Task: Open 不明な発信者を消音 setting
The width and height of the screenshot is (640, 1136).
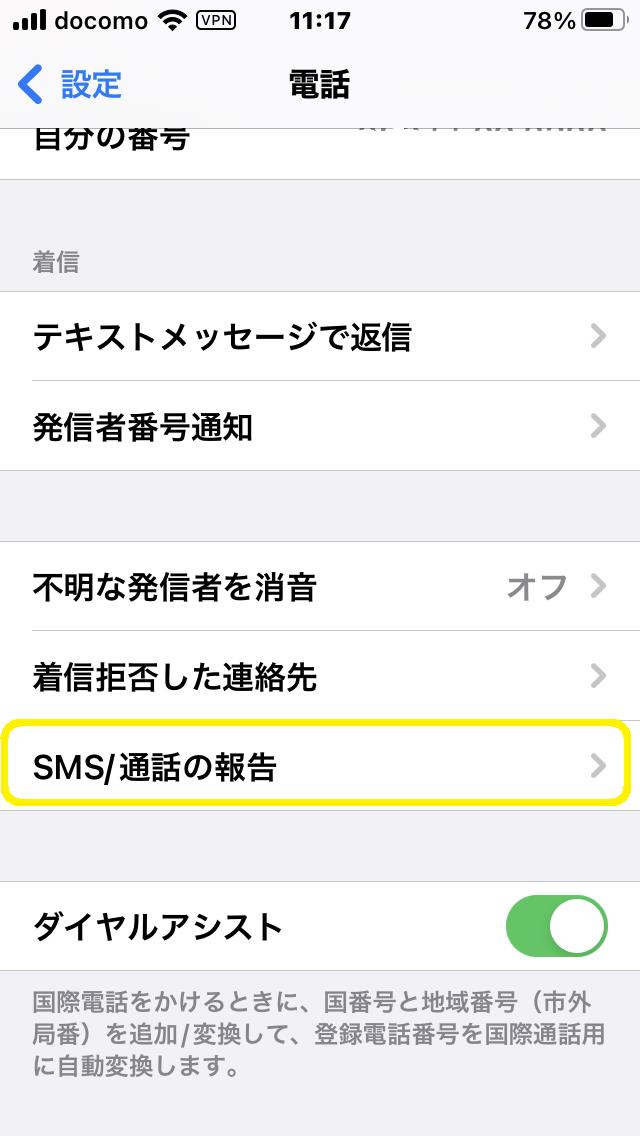Action: click(320, 586)
